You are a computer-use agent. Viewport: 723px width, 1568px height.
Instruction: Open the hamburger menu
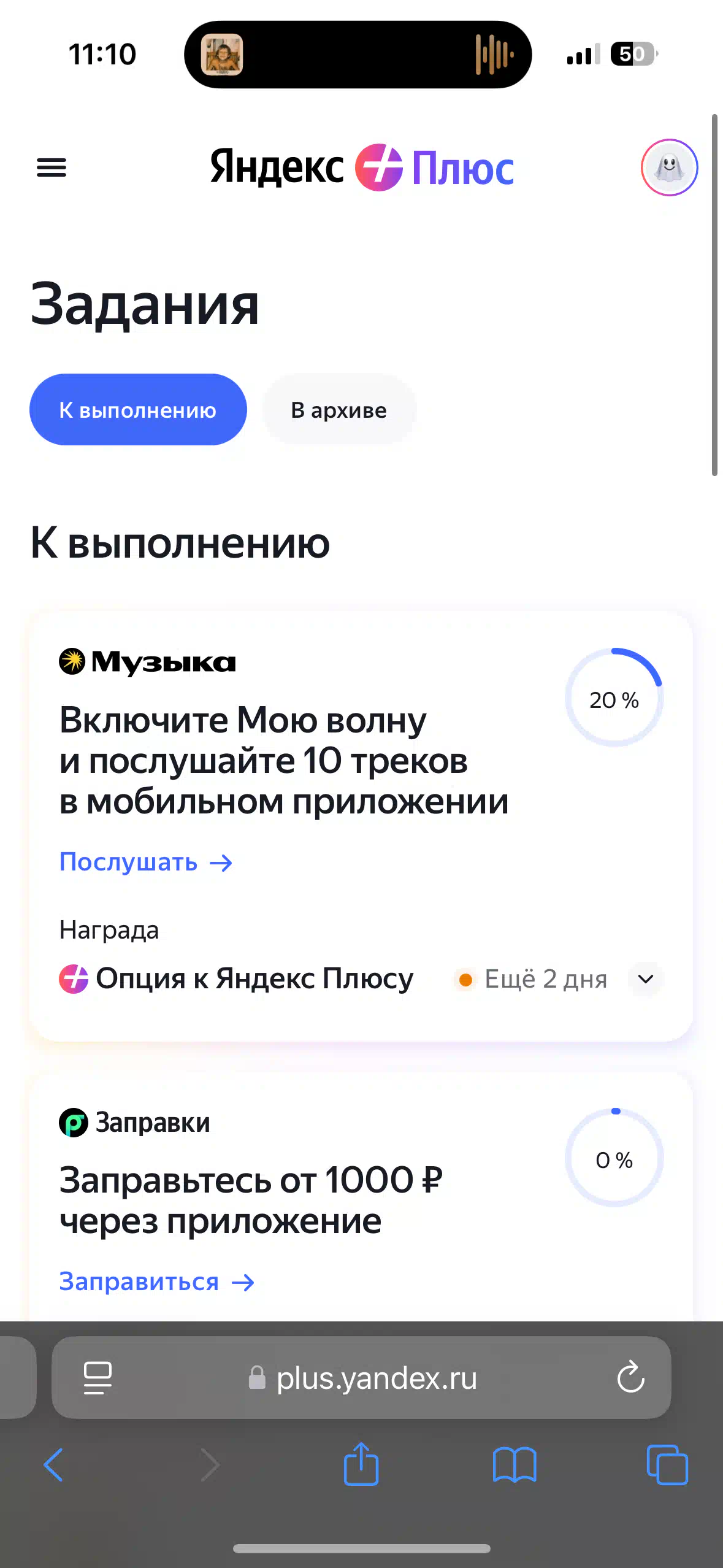click(x=52, y=167)
